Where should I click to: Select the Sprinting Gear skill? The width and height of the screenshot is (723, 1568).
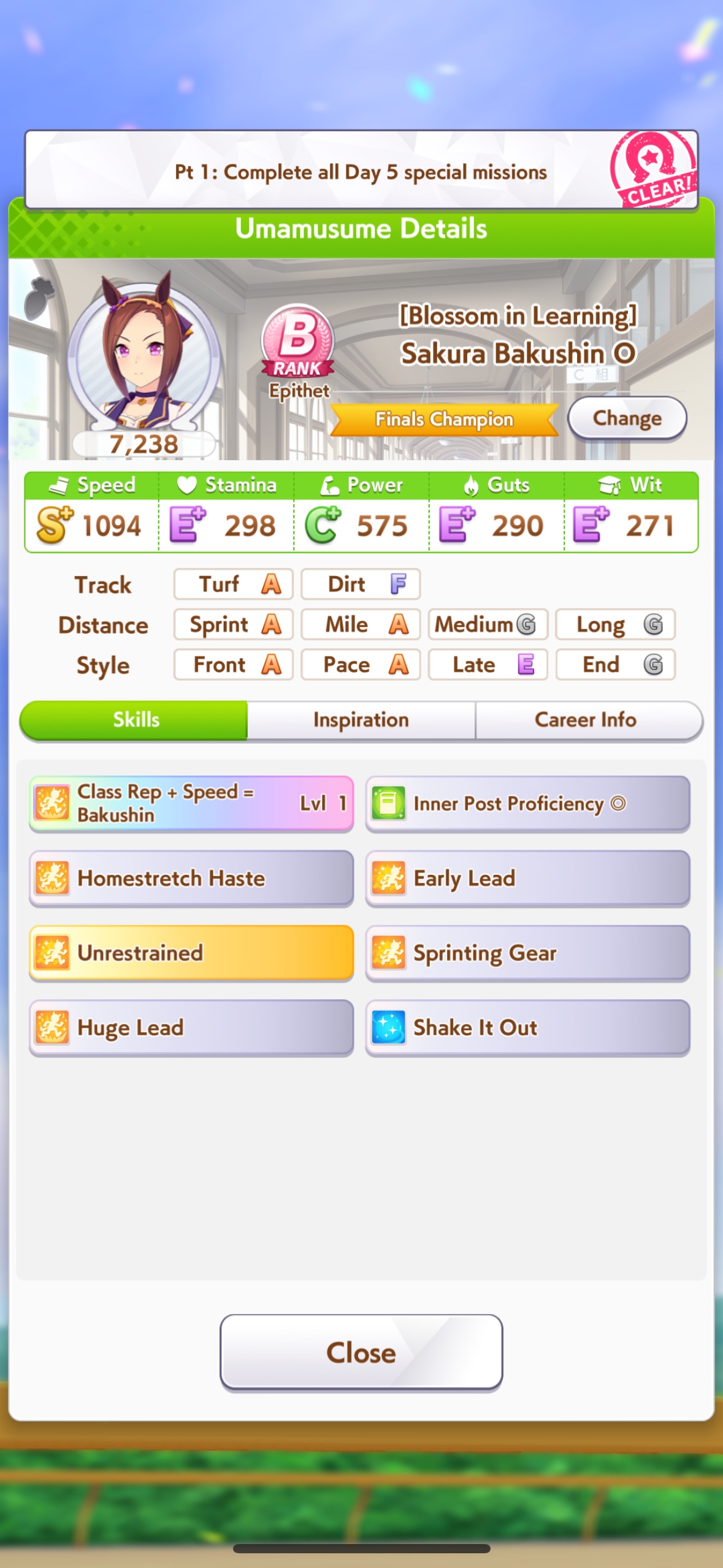pos(527,953)
